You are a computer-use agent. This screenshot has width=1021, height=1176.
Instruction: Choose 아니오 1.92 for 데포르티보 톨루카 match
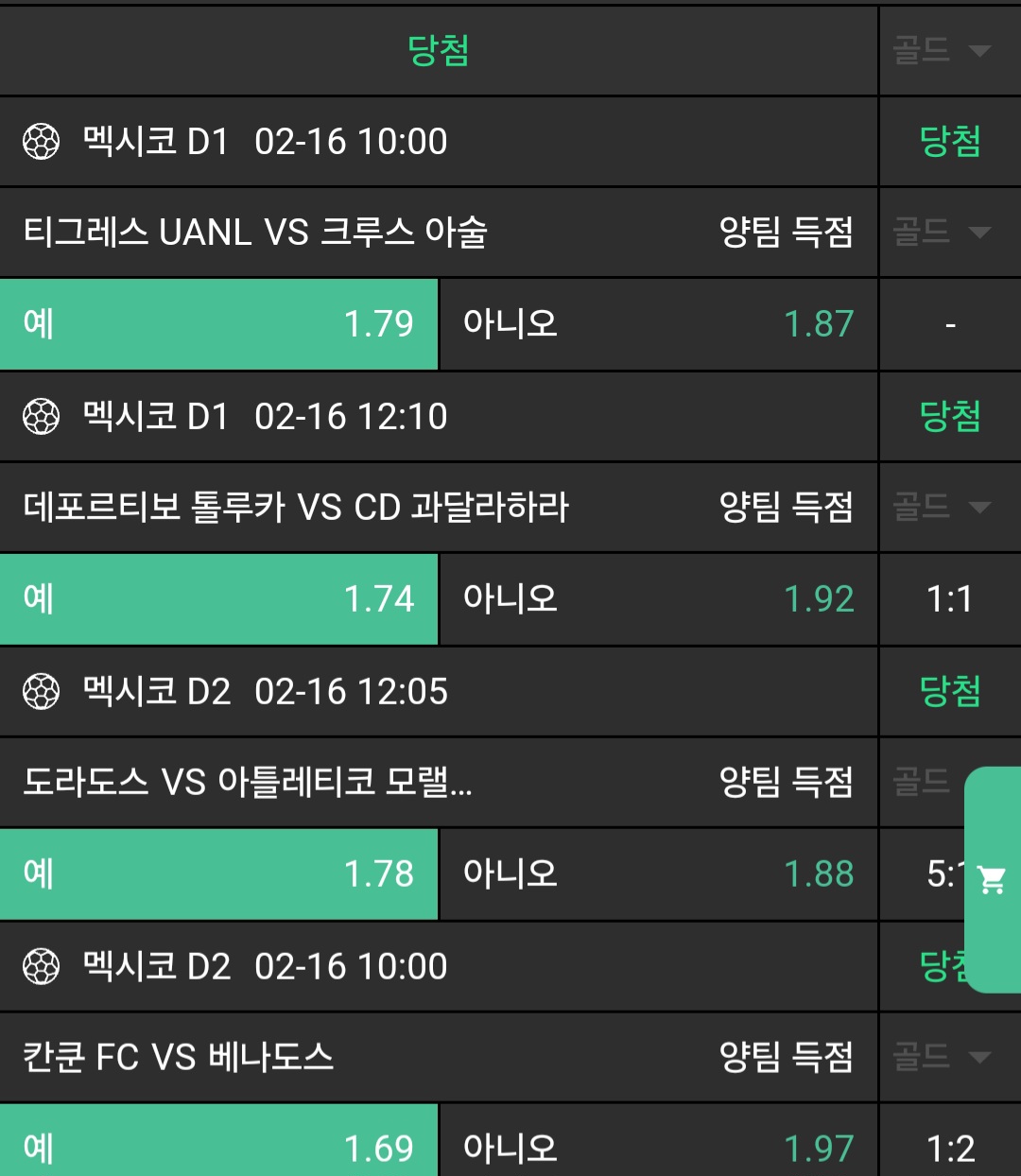point(659,599)
